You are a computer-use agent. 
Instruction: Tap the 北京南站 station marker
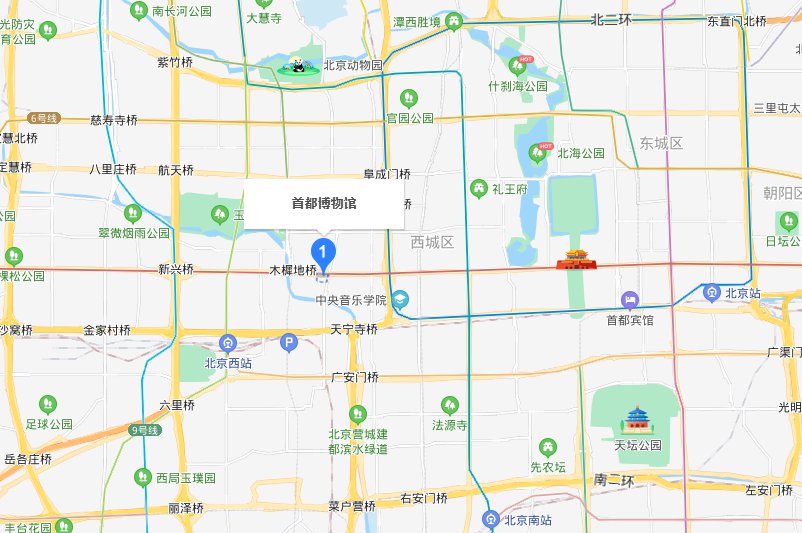[491, 519]
